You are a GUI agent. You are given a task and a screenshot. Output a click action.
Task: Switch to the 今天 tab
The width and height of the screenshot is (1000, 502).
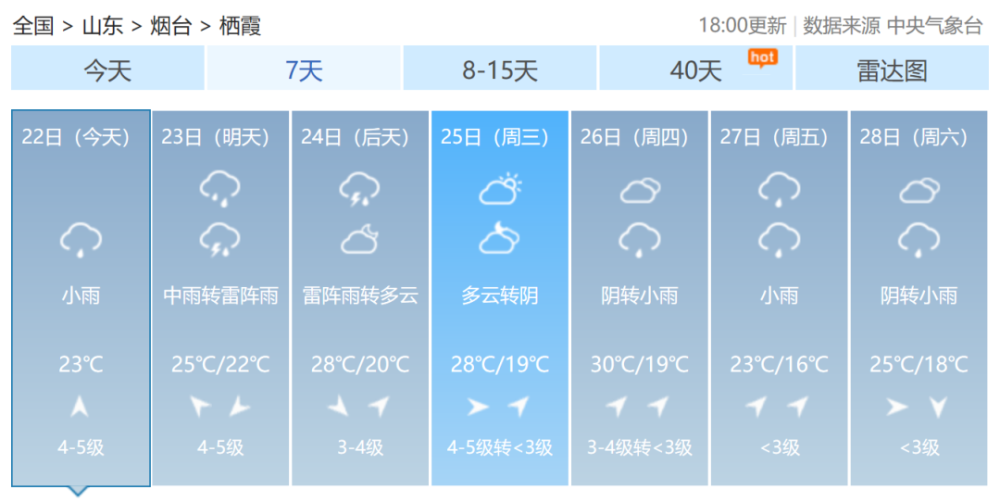(x=107, y=70)
